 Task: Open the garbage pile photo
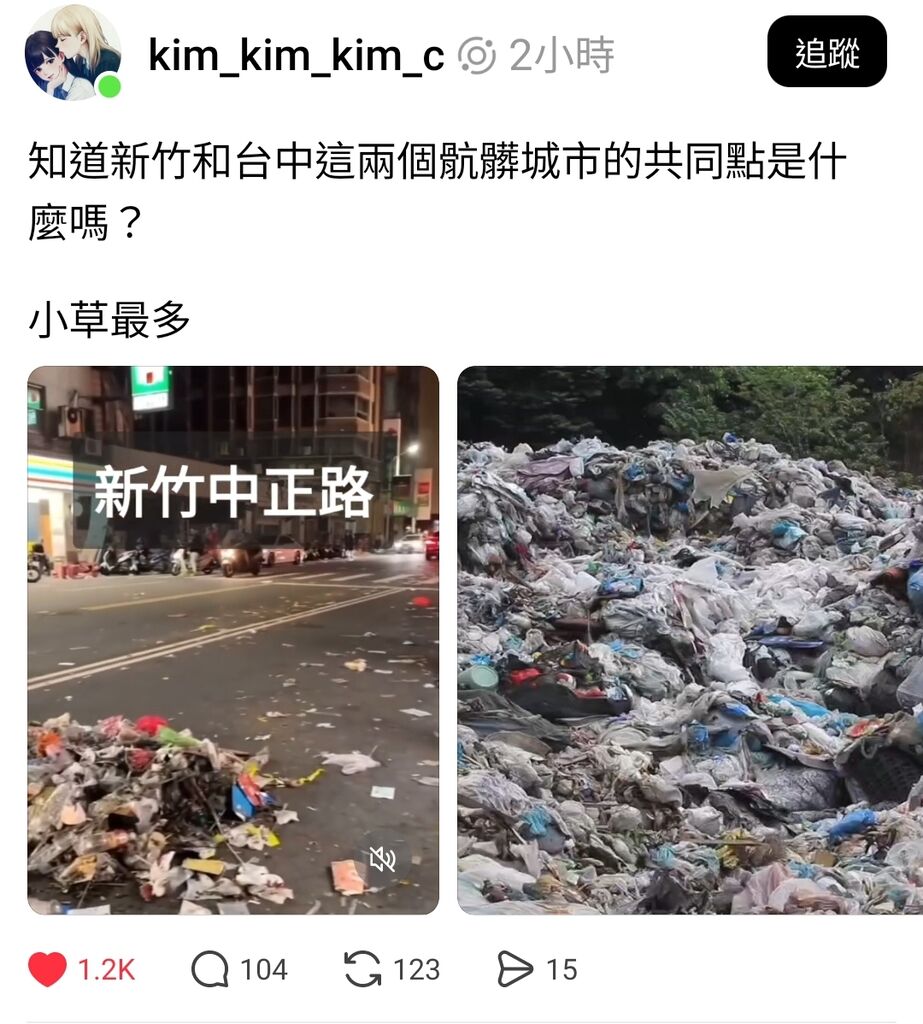[690, 640]
